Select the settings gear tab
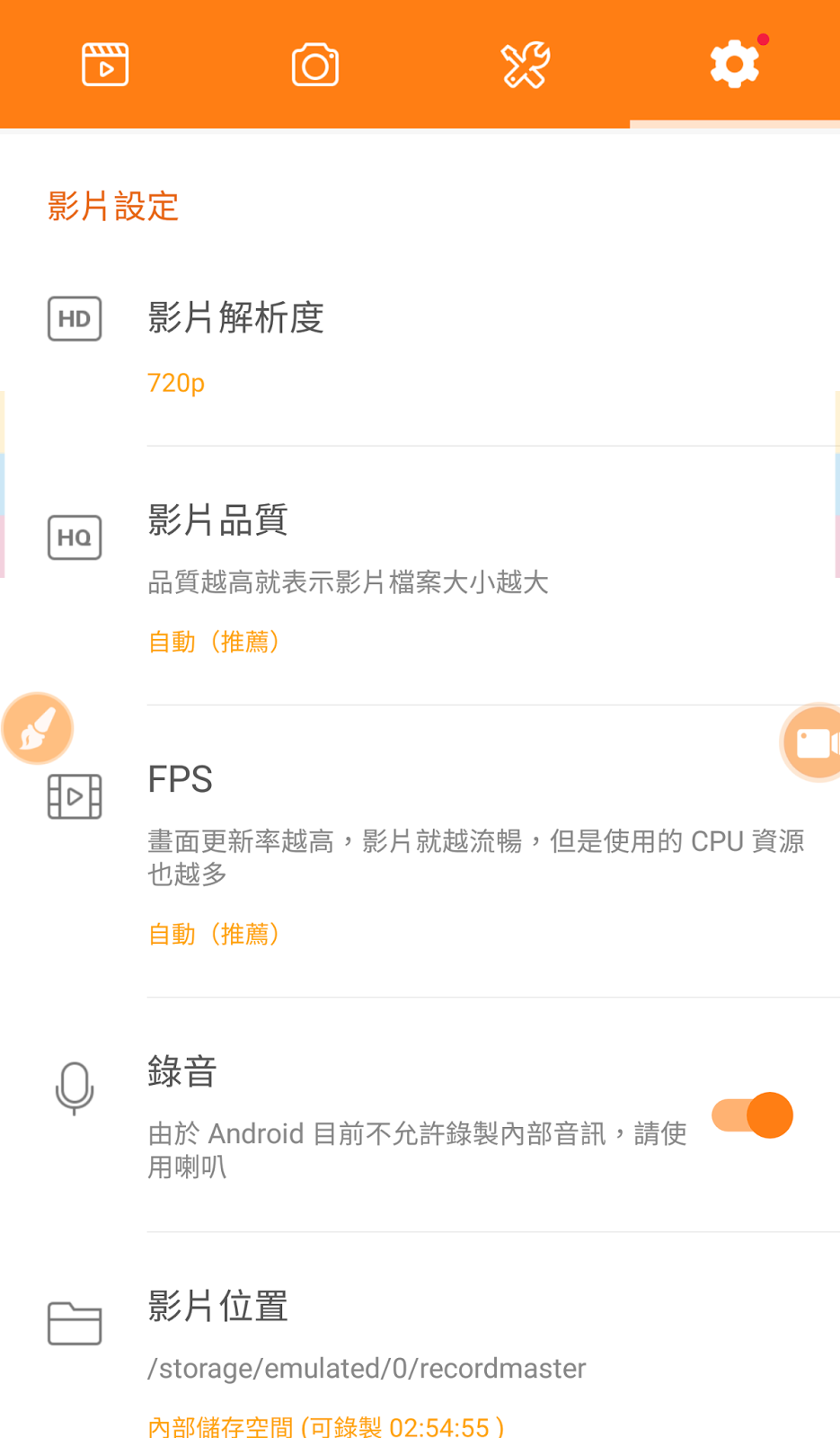 (735, 65)
